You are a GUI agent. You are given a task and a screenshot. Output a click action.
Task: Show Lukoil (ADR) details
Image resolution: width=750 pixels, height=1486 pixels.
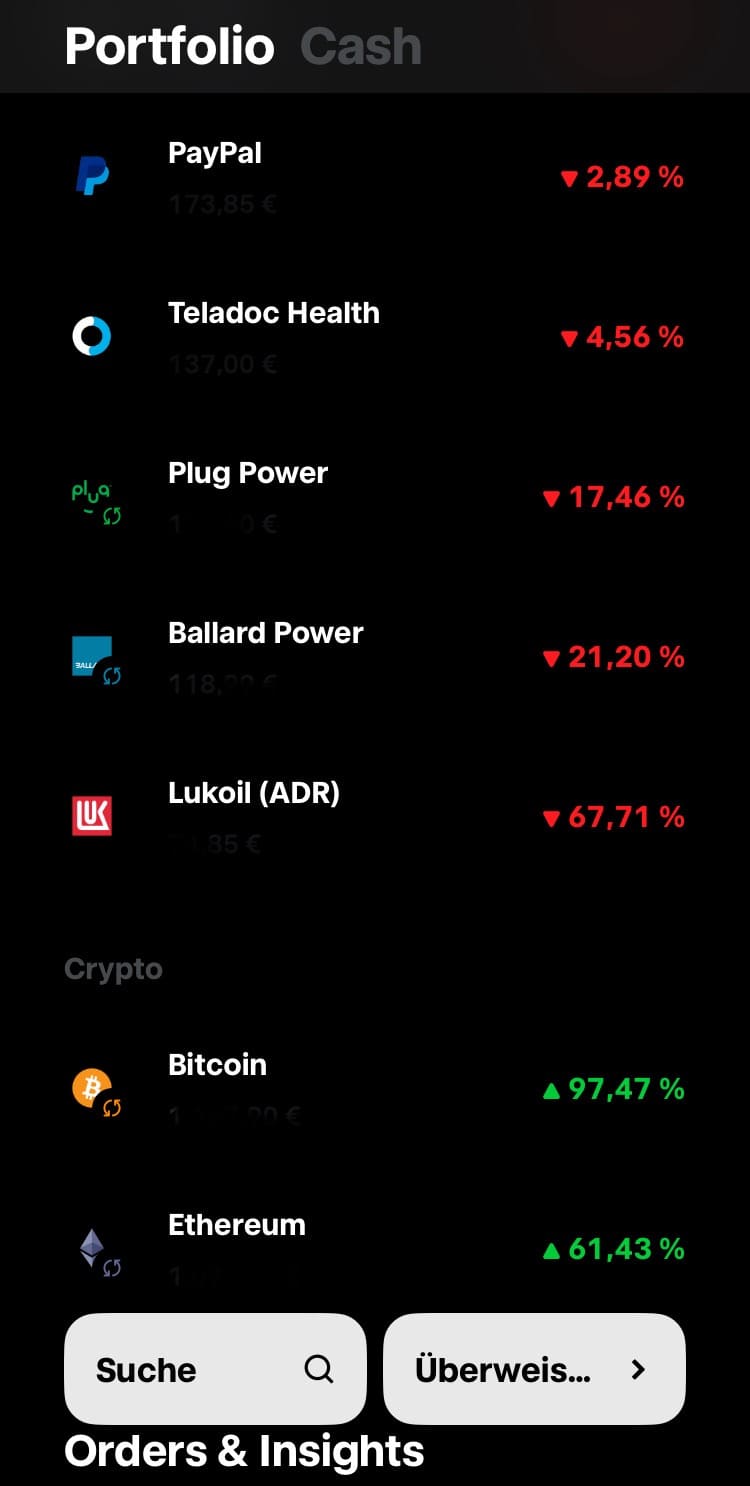(x=375, y=817)
